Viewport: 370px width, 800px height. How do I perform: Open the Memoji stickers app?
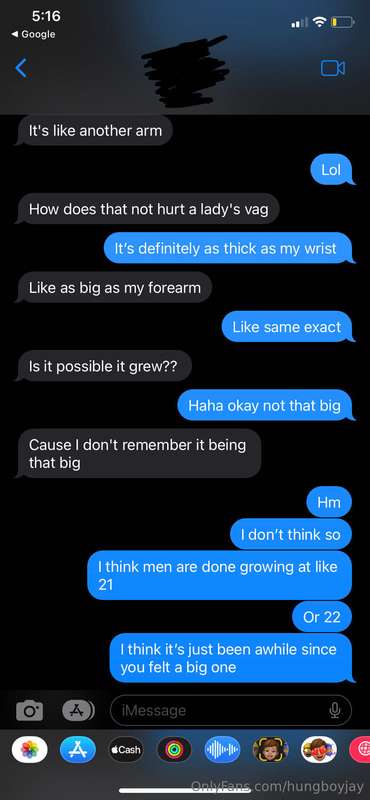[318, 749]
